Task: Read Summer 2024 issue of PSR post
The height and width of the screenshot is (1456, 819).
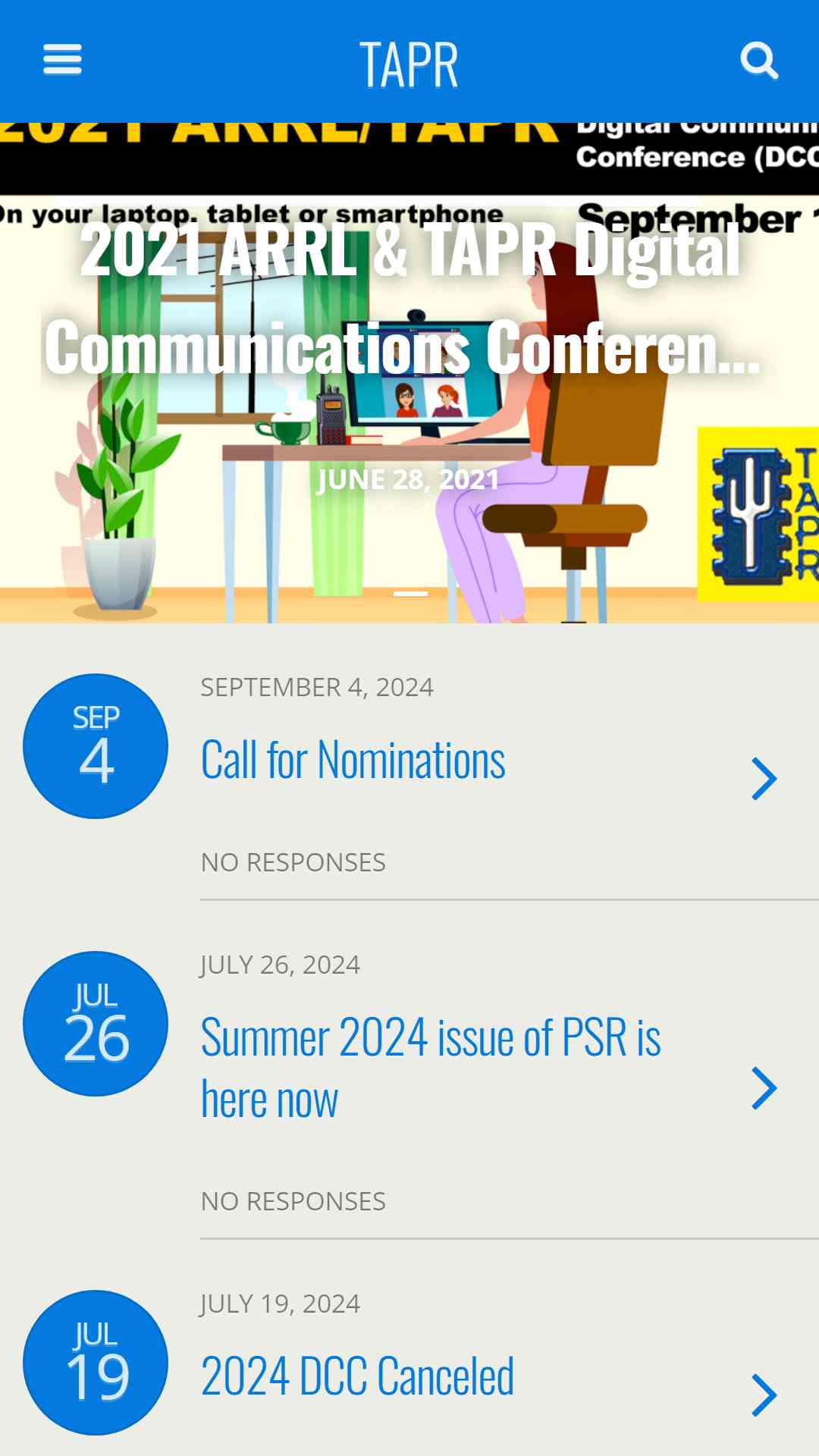Action: [x=430, y=1067]
